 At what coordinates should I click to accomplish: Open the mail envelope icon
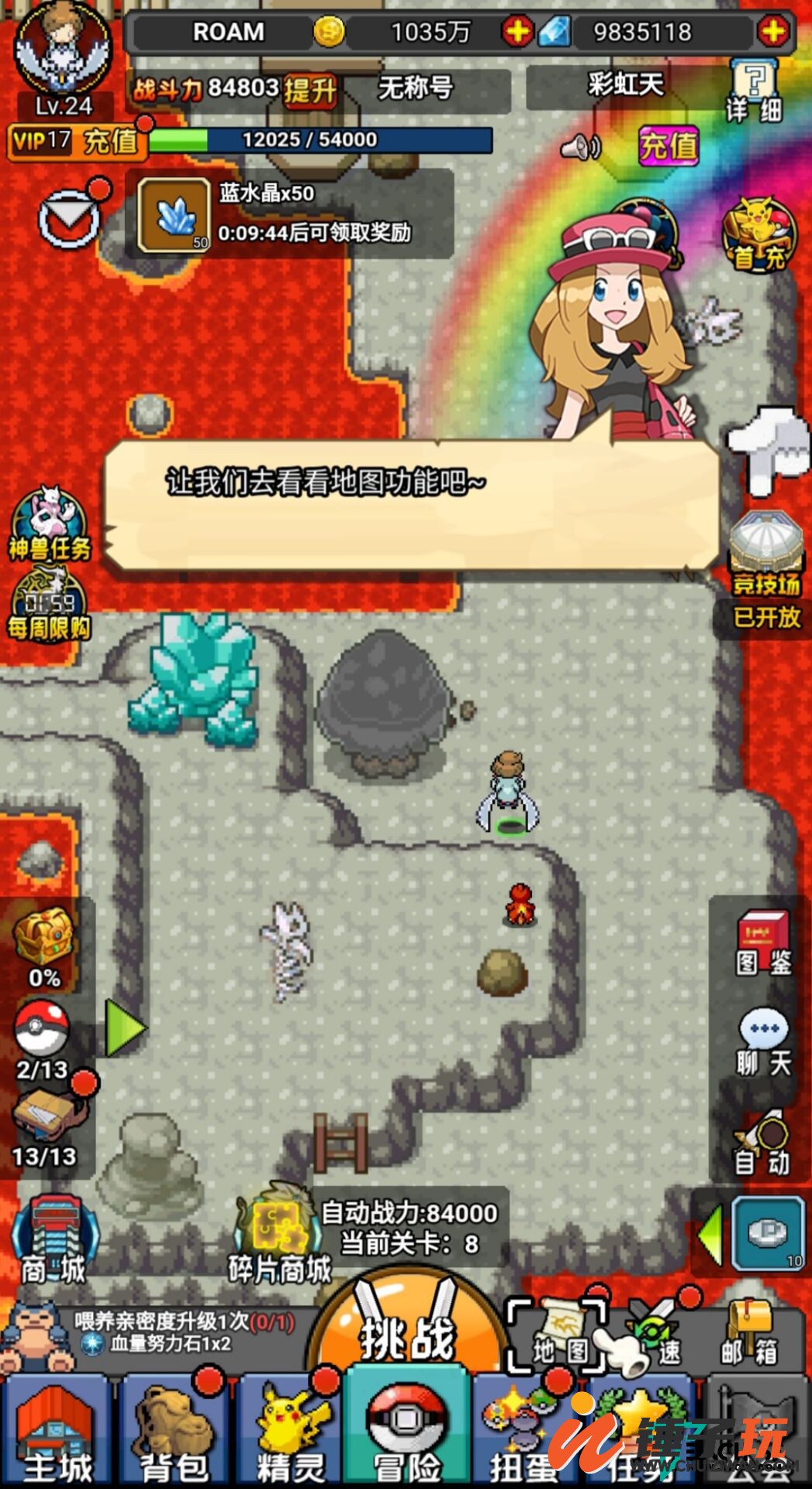point(70,219)
